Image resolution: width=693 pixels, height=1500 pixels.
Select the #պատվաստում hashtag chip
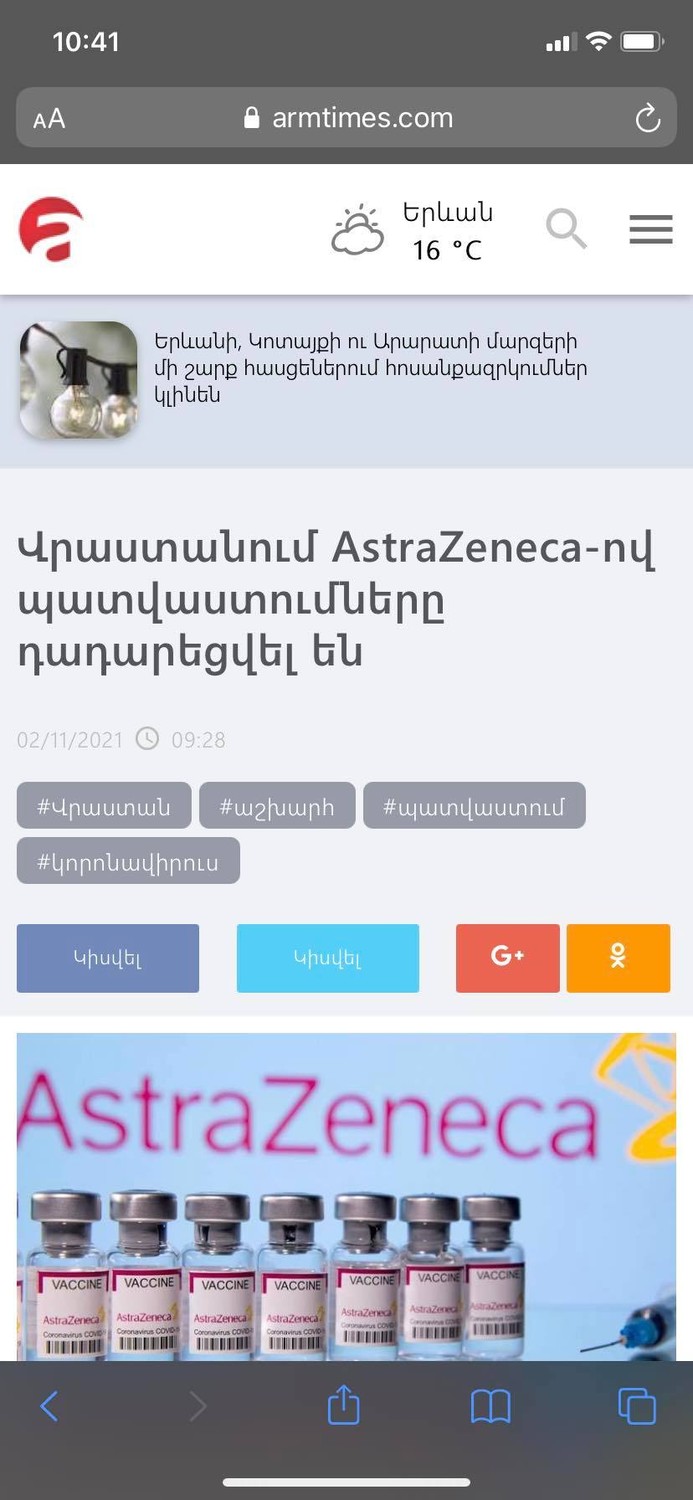[474, 806]
